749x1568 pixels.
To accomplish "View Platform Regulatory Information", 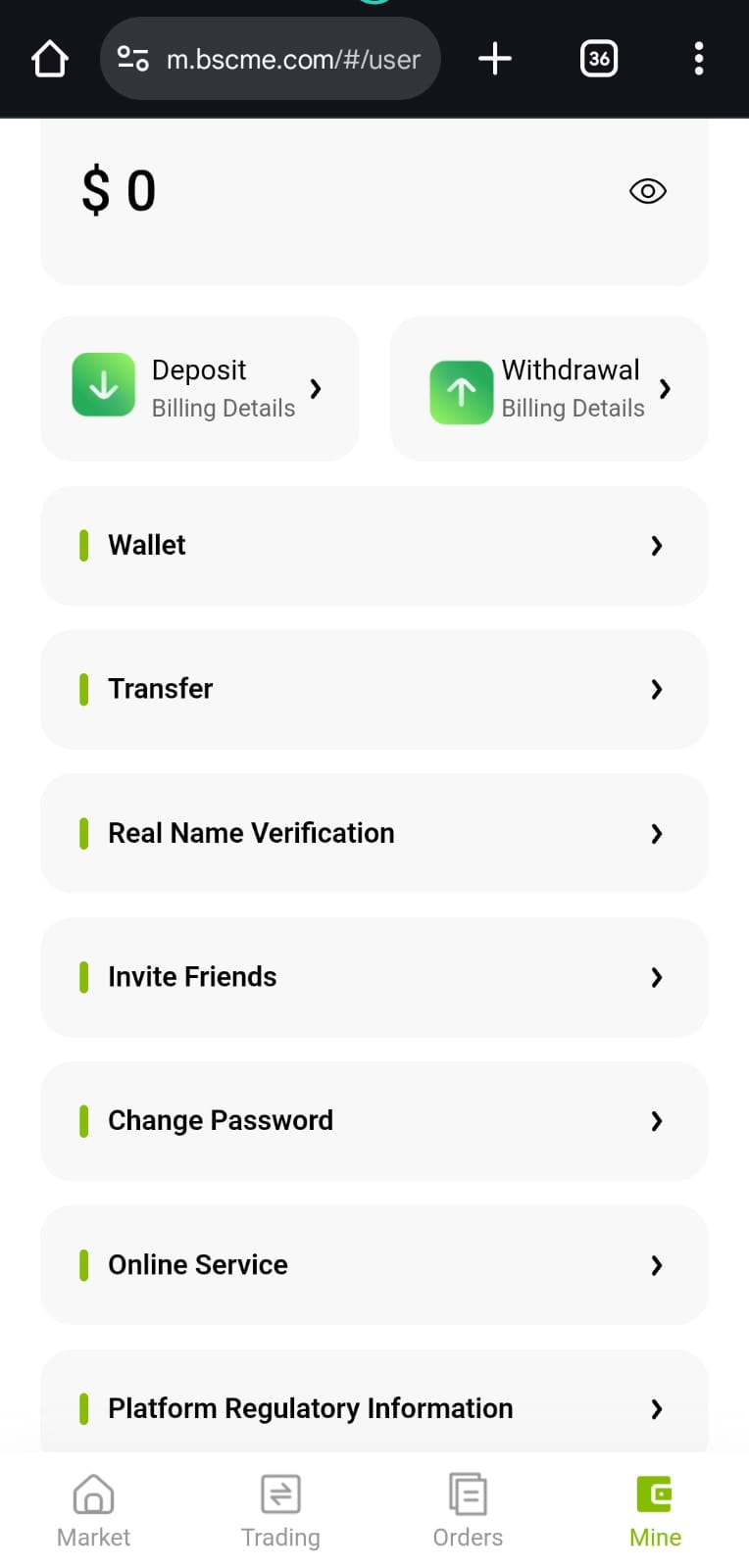I will pyautogui.click(x=374, y=1402).
